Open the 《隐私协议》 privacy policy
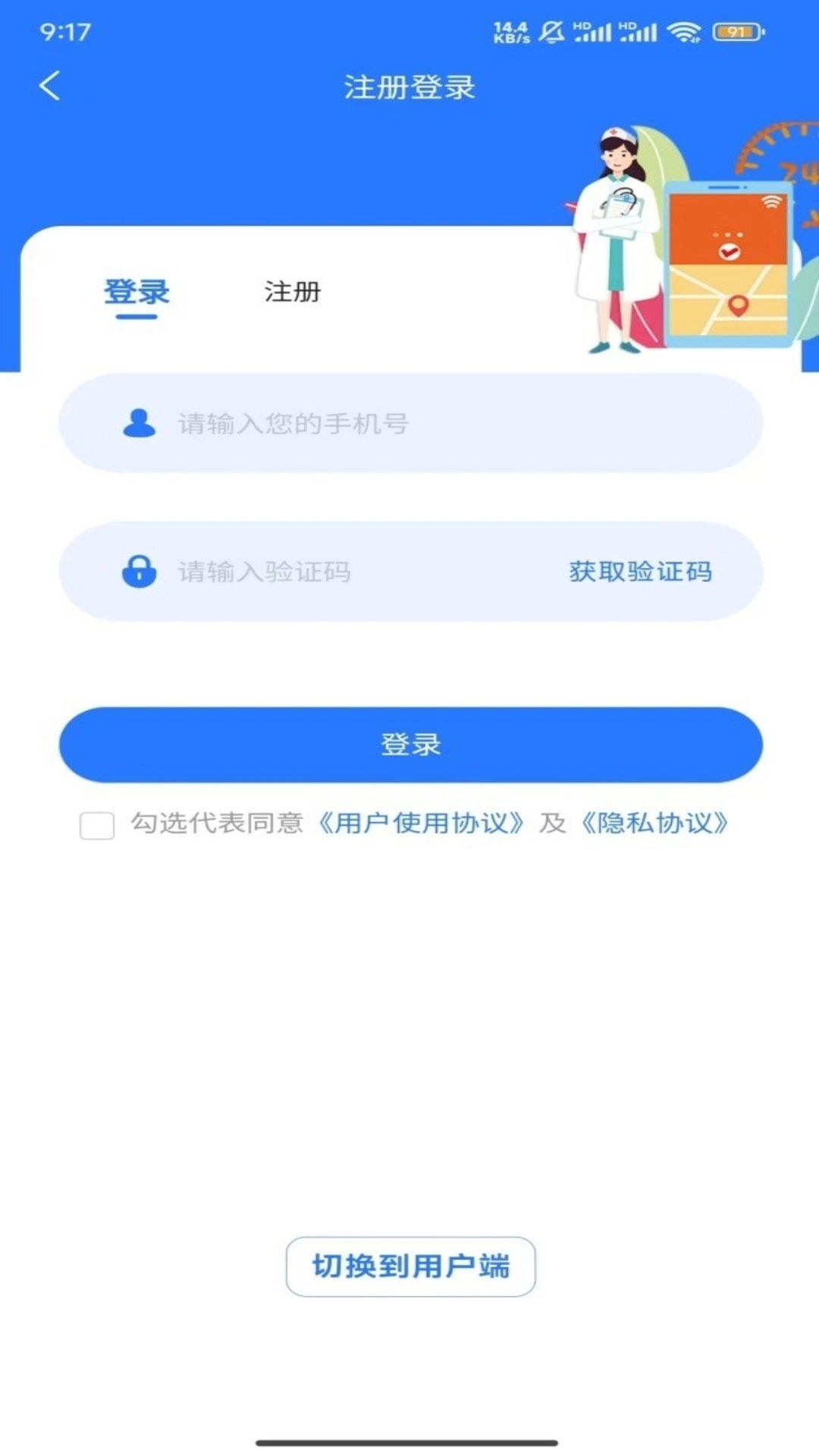Viewport: 819px width, 1456px height. point(655,825)
